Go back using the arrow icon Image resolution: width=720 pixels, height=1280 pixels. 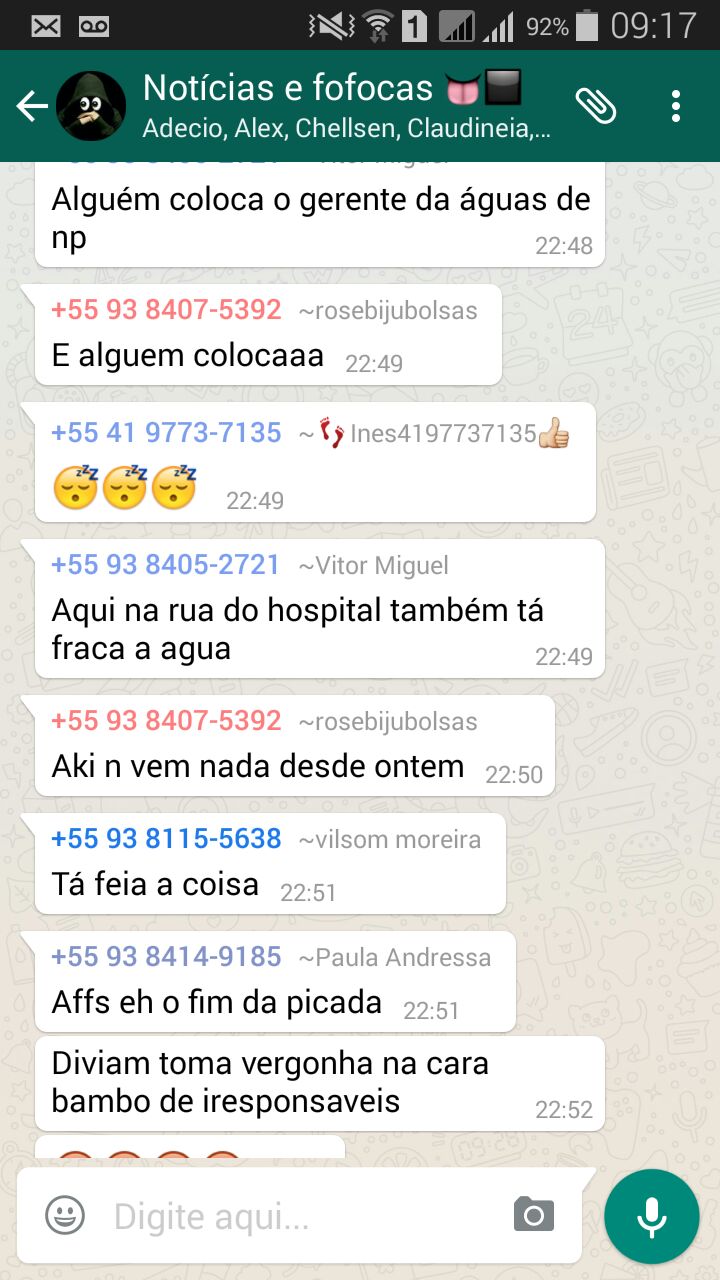coord(32,106)
